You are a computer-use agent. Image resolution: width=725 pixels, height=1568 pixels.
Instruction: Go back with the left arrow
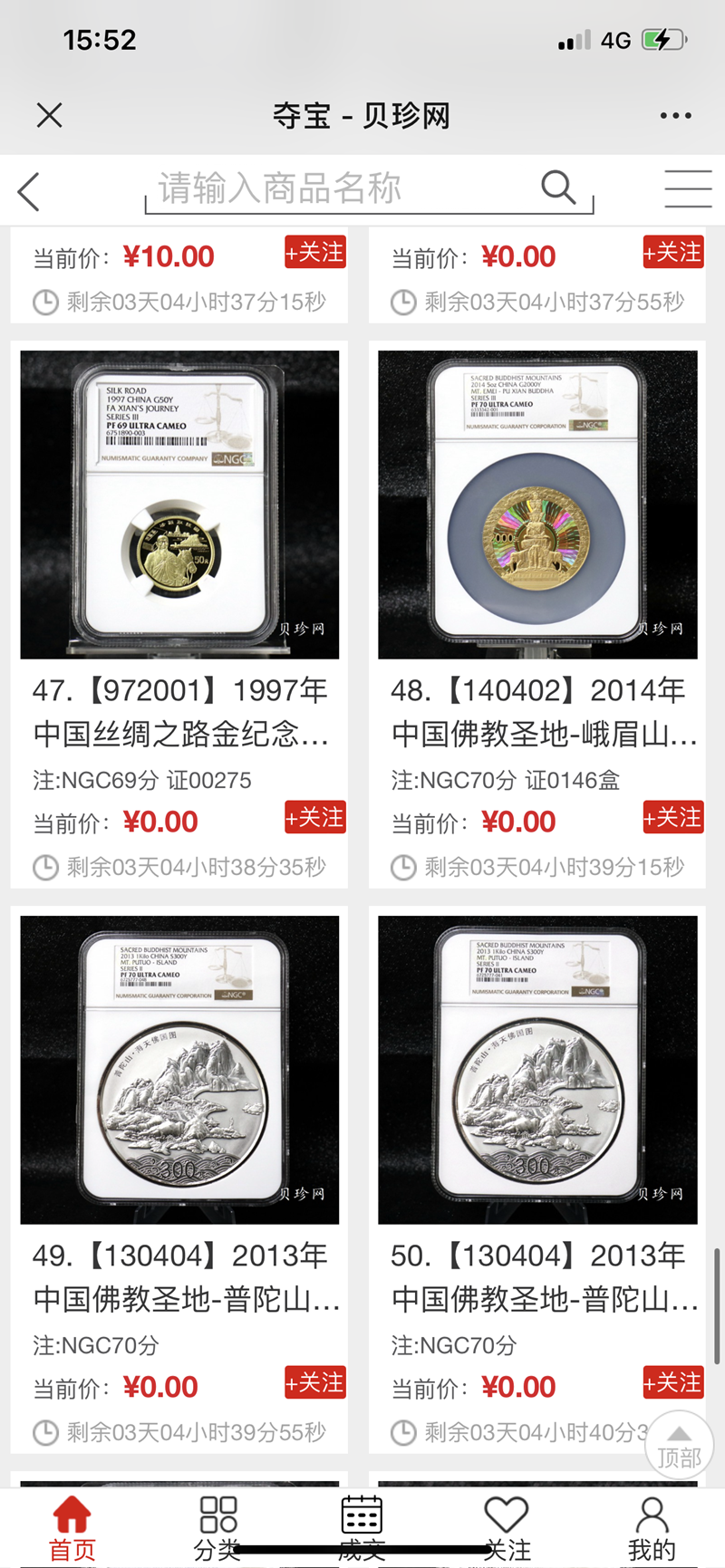point(29,191)
